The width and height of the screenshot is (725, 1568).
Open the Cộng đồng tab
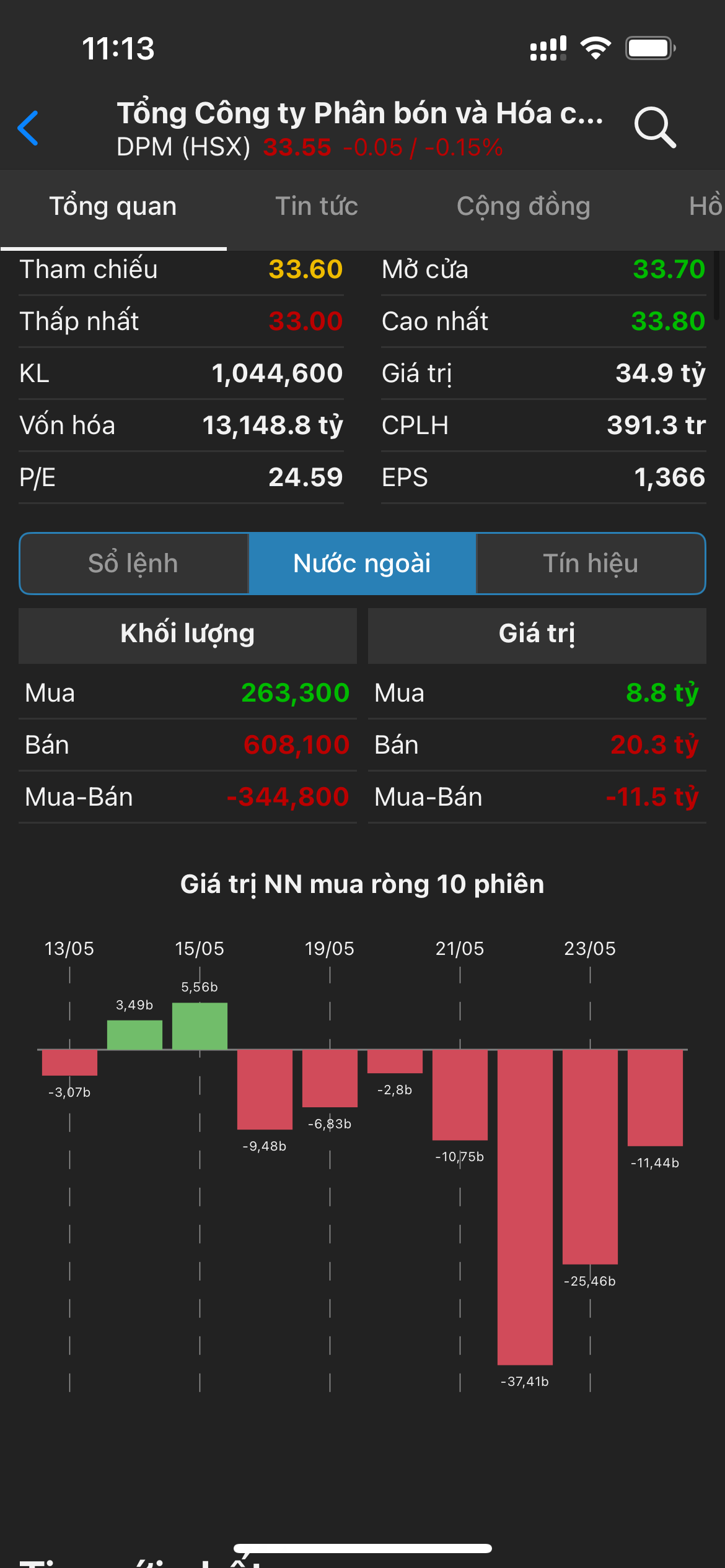523,206
